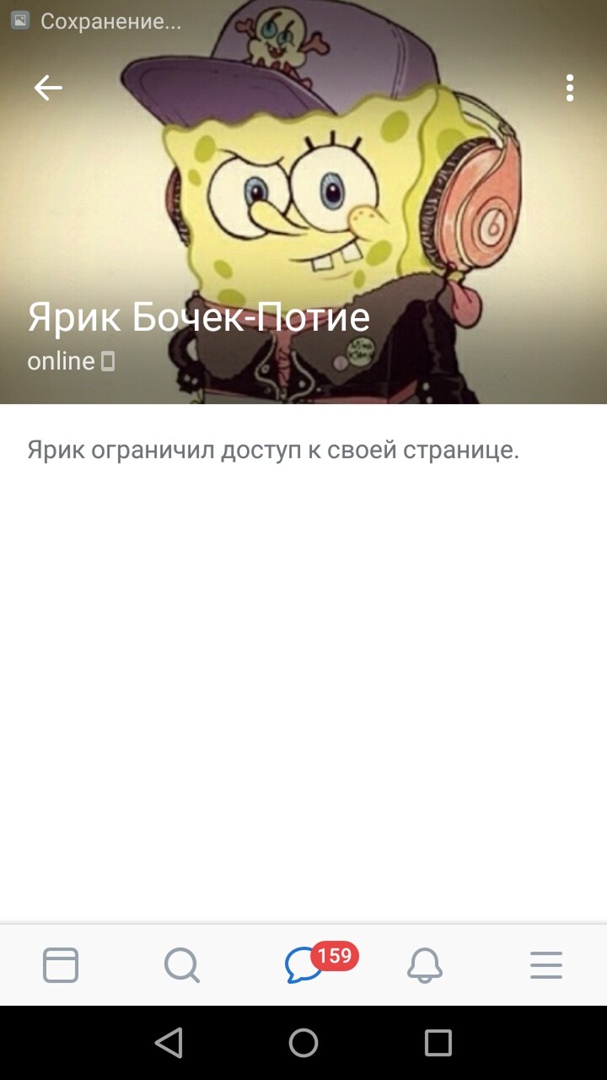
Task: Open the hamburger menu tab
Action: tap(546, 965)
